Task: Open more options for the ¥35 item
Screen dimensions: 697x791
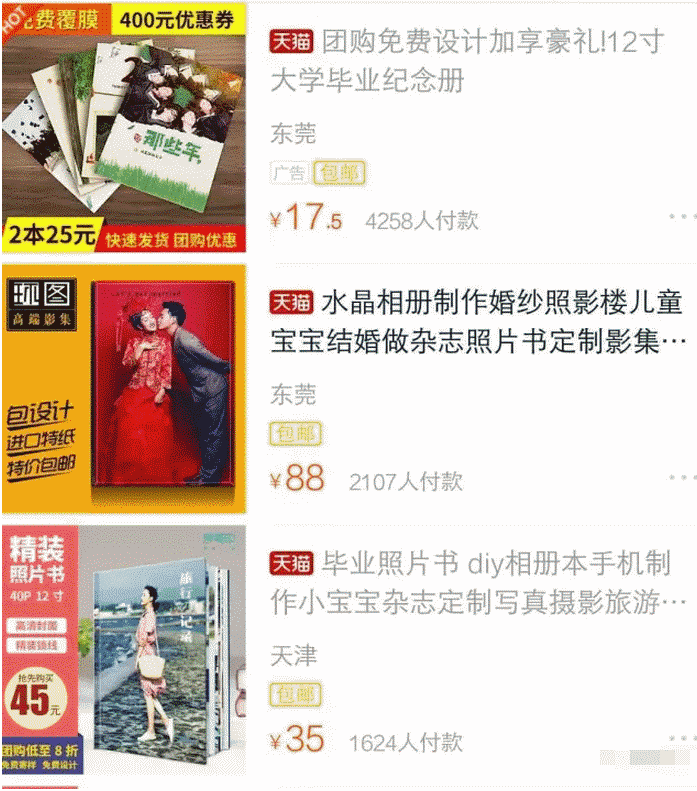Action: 681,739
